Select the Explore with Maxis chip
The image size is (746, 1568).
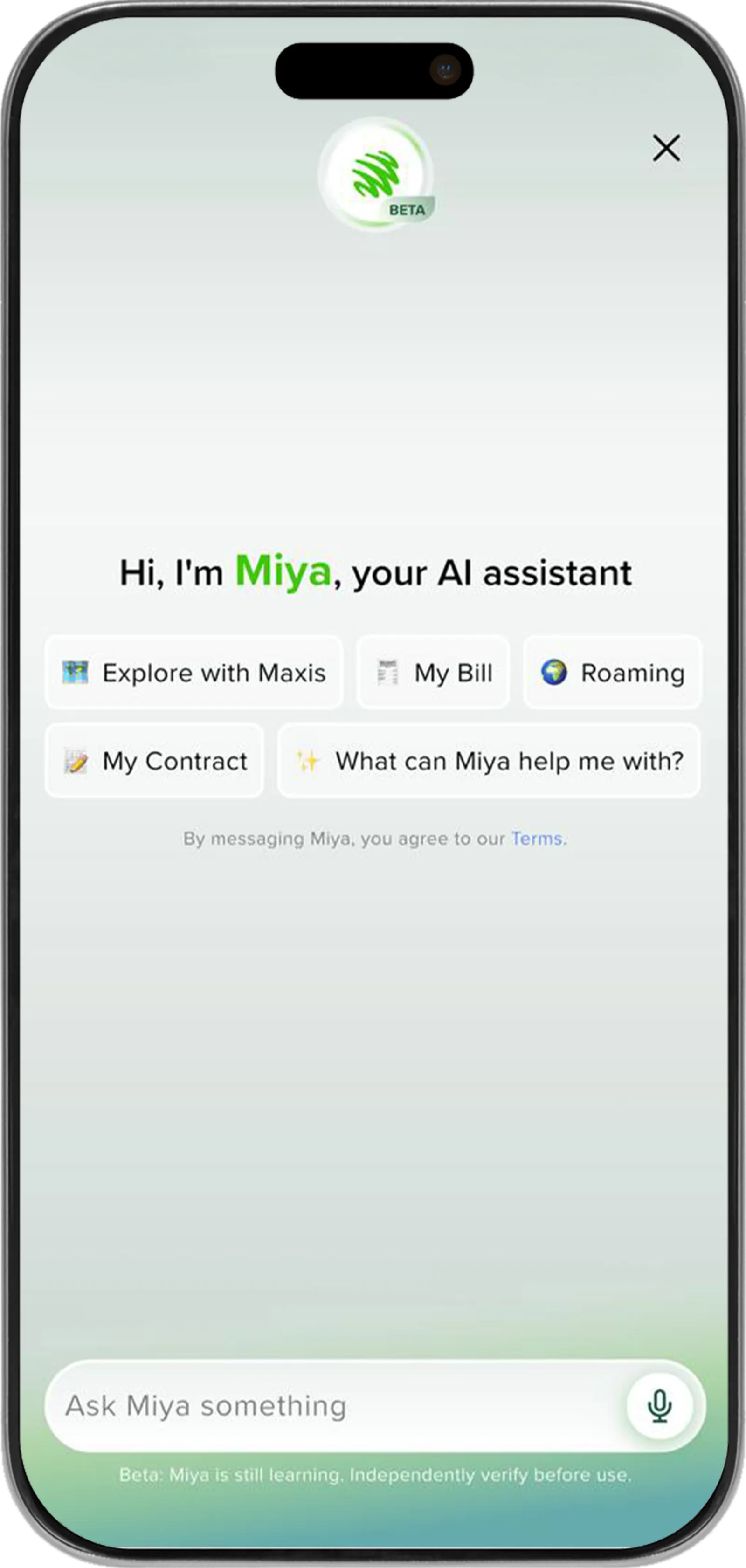pyautogui.click(x=193, y=673)
